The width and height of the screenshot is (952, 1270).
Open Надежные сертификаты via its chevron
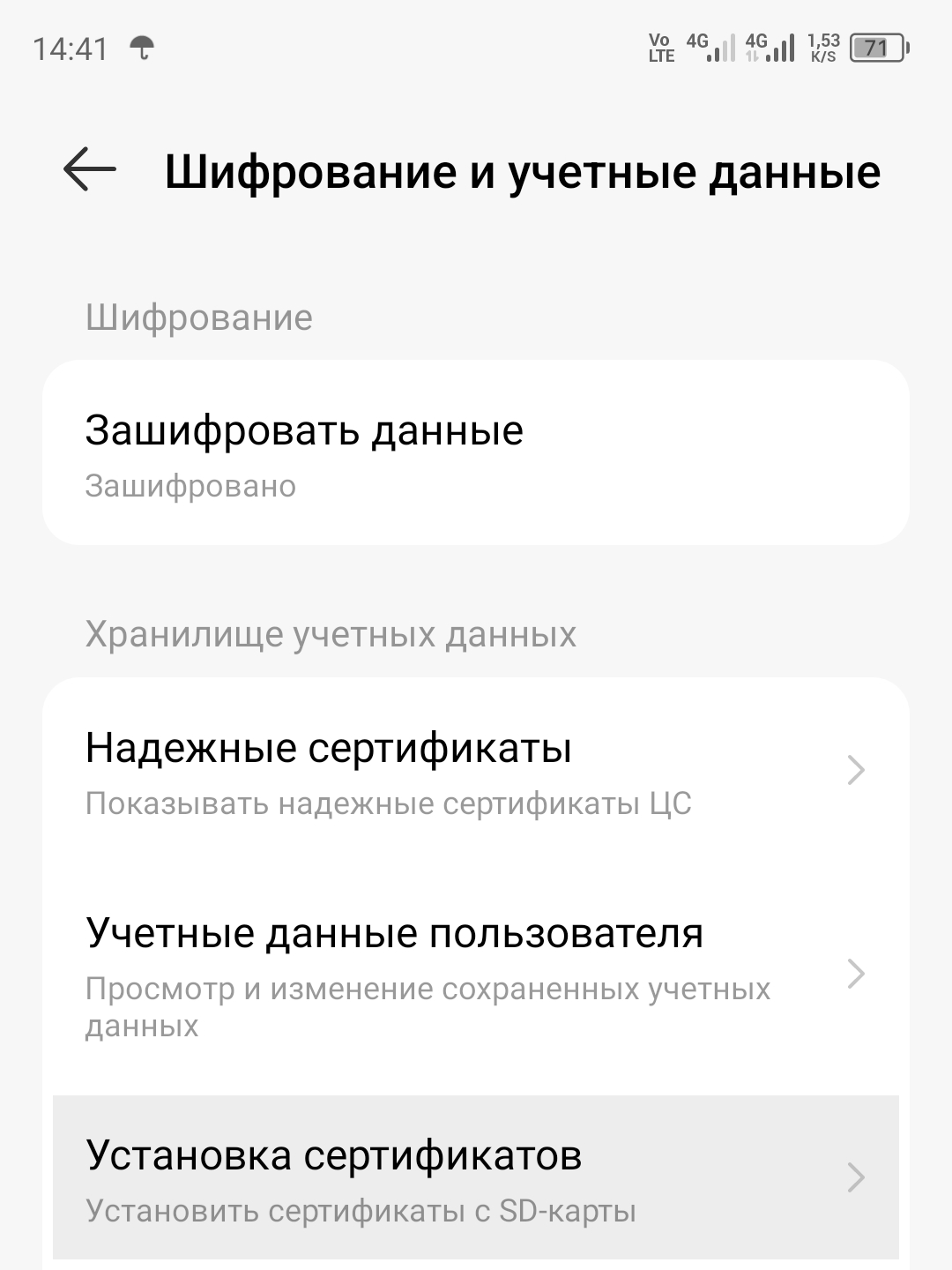(x=855, y=771)
